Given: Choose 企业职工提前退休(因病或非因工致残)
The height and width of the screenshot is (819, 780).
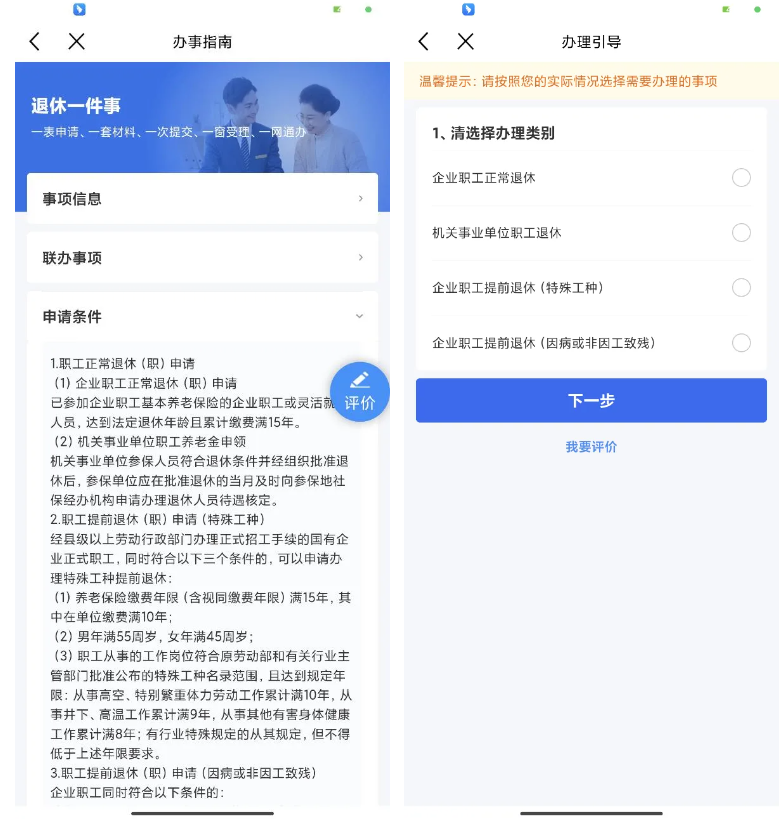Looking at the screenshot, I should [740, 343].
